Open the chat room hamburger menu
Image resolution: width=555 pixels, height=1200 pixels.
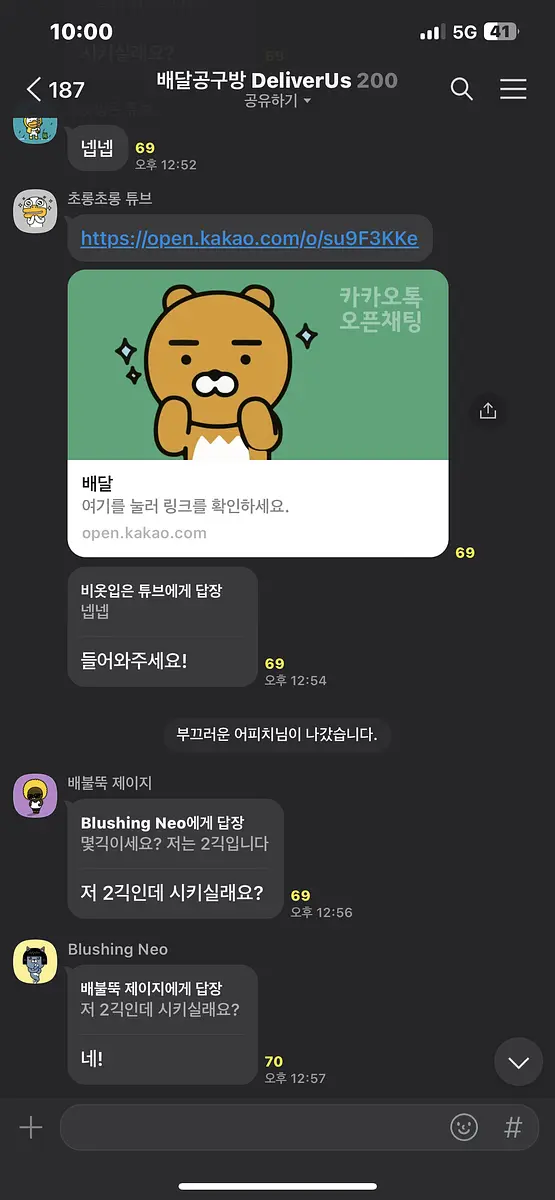[x=513, y=90]
